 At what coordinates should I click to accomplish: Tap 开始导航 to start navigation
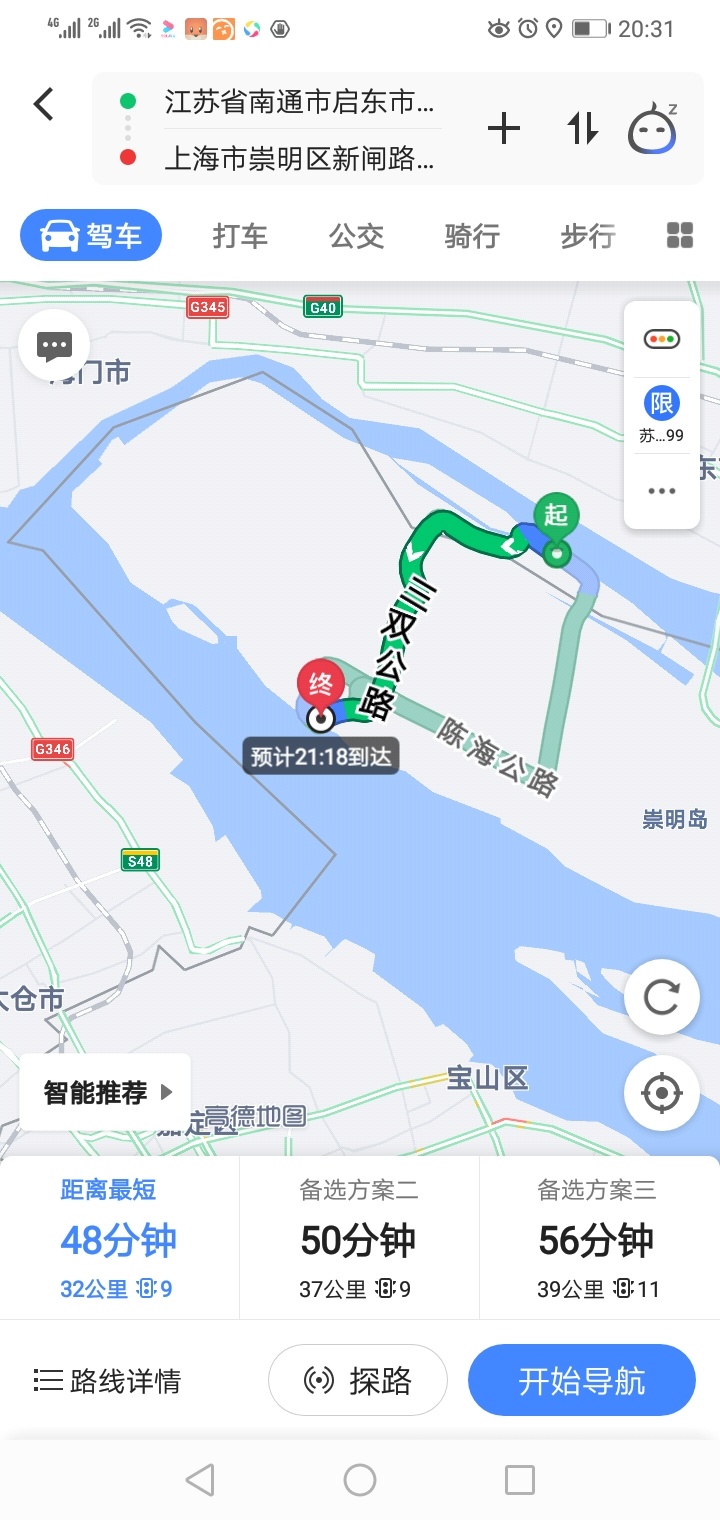581,1381
